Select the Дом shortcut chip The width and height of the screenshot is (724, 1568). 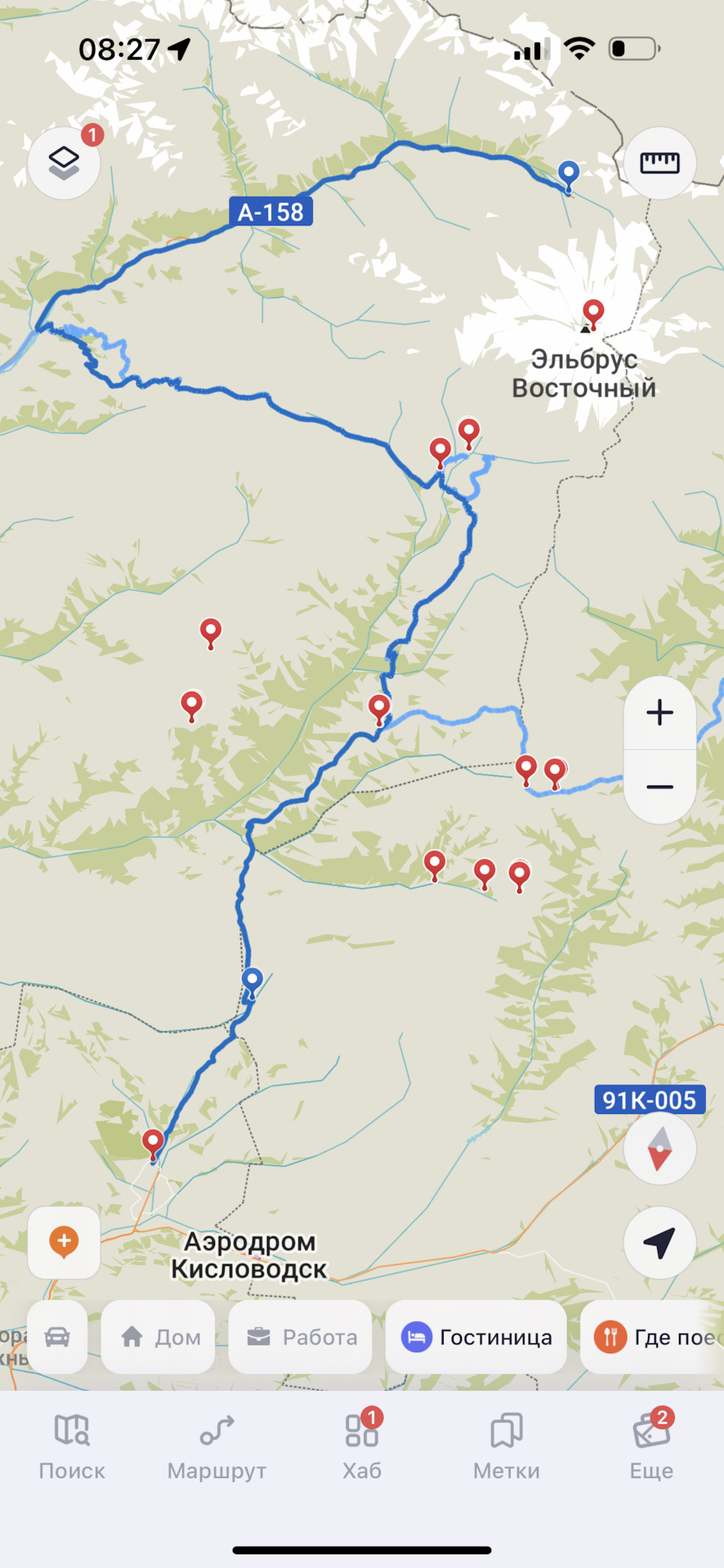[x=159, y=1337]
